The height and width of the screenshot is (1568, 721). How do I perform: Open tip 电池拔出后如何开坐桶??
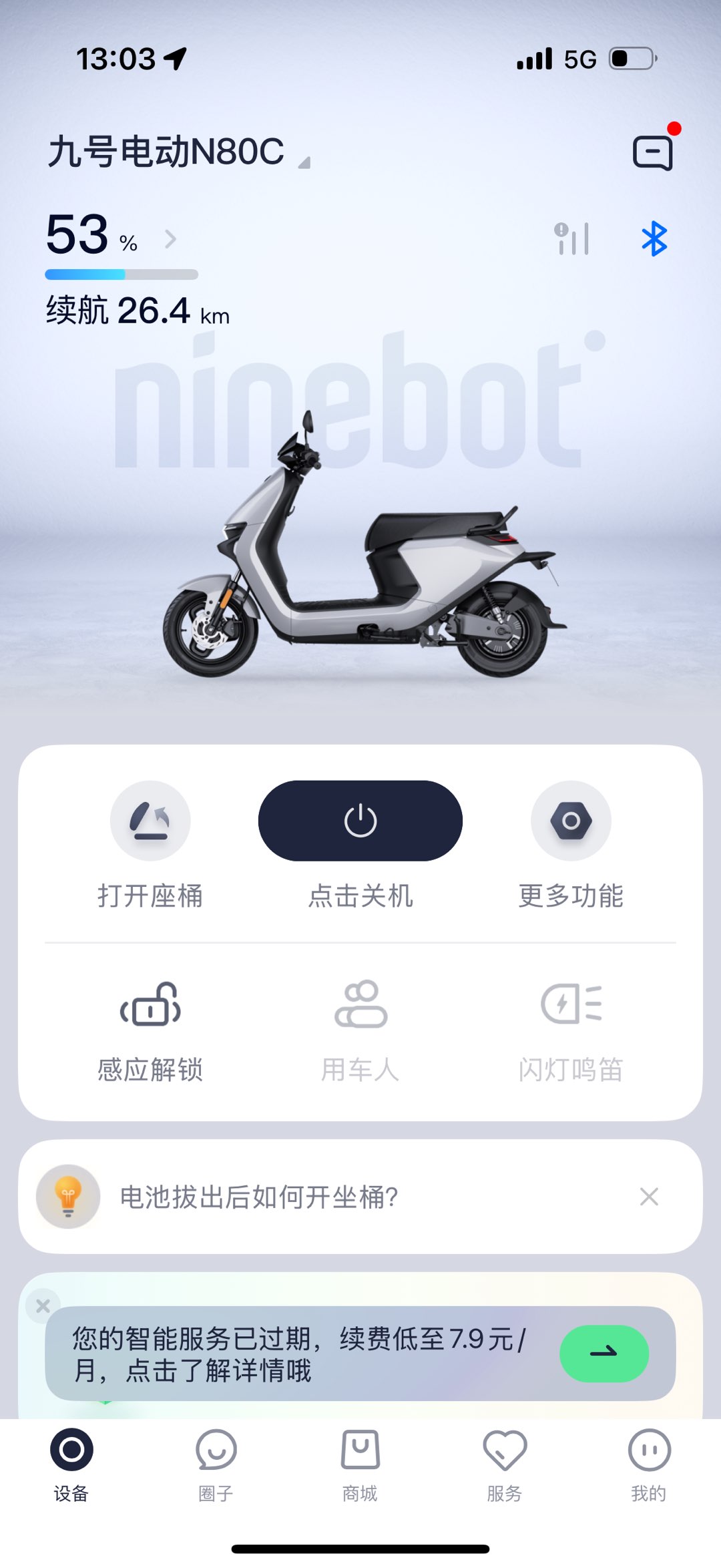point(259,1197)
